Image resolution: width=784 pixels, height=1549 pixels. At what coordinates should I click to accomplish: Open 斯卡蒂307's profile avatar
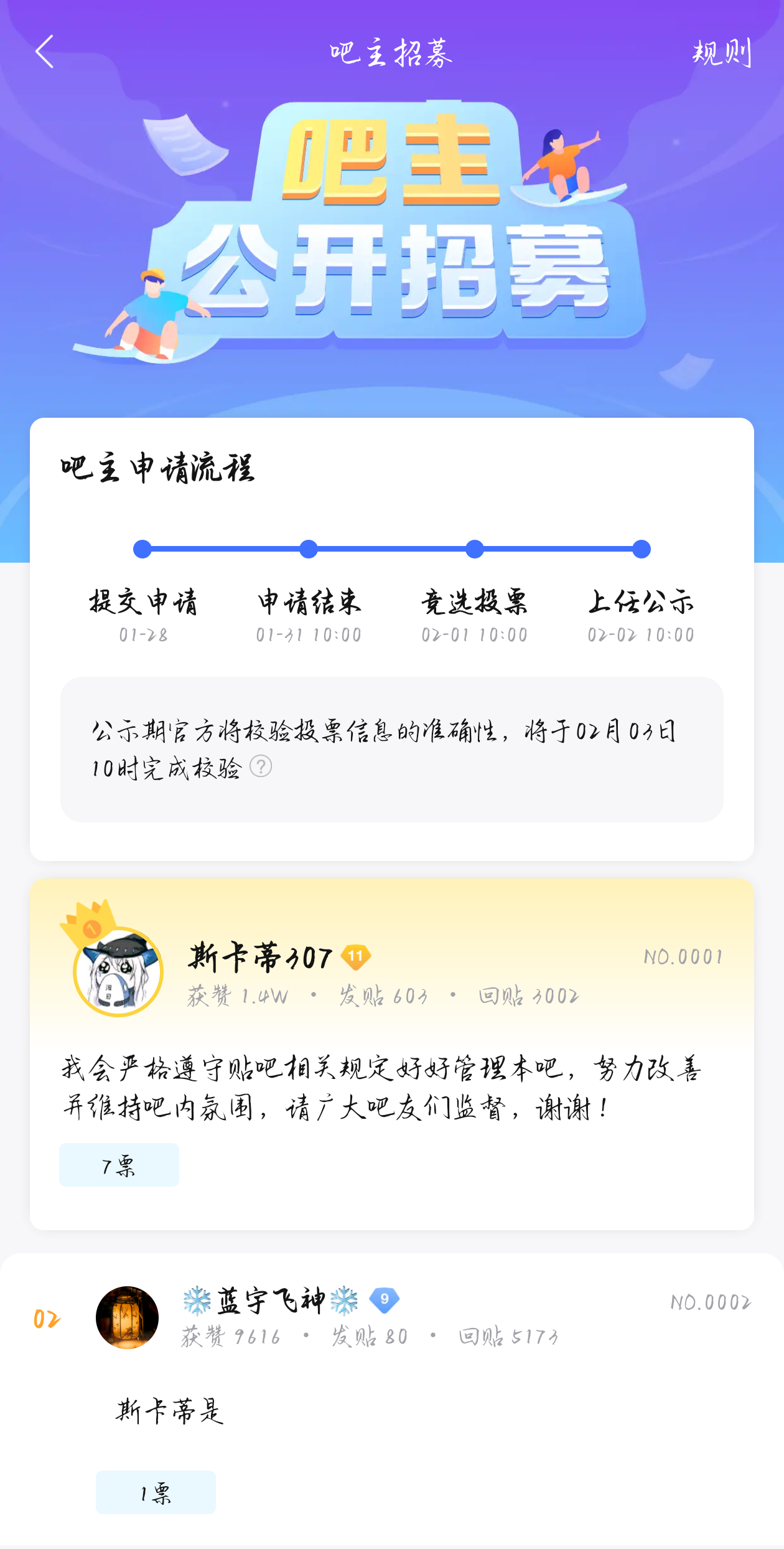pos(118,972)
